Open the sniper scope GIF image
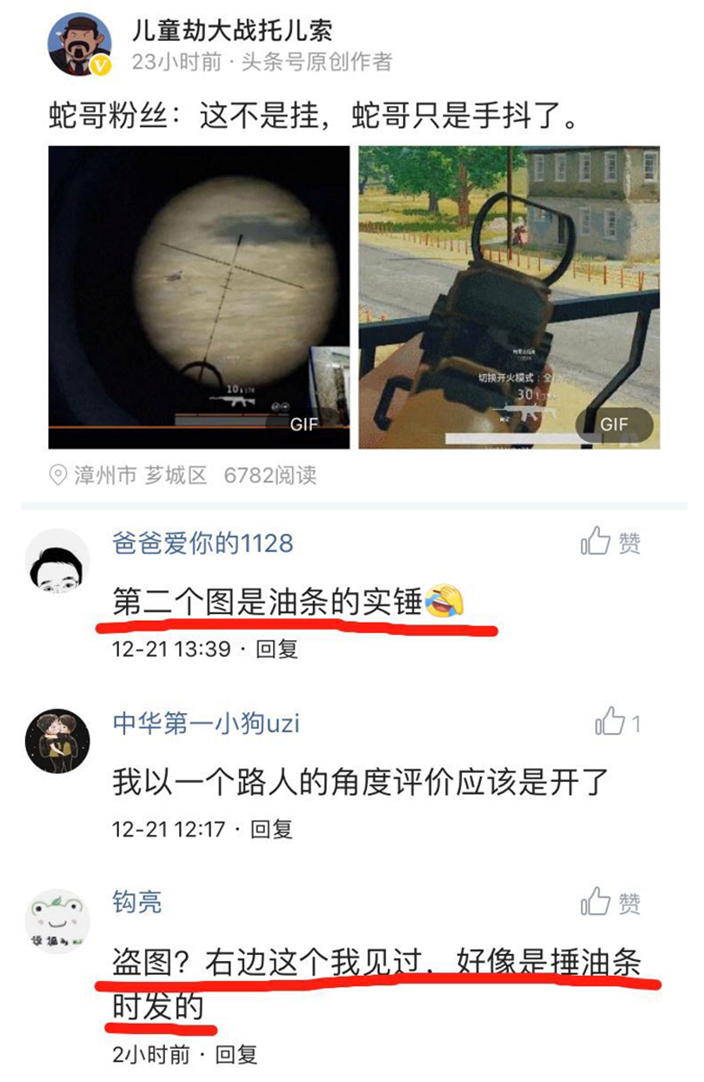 [x=199, y=297]
